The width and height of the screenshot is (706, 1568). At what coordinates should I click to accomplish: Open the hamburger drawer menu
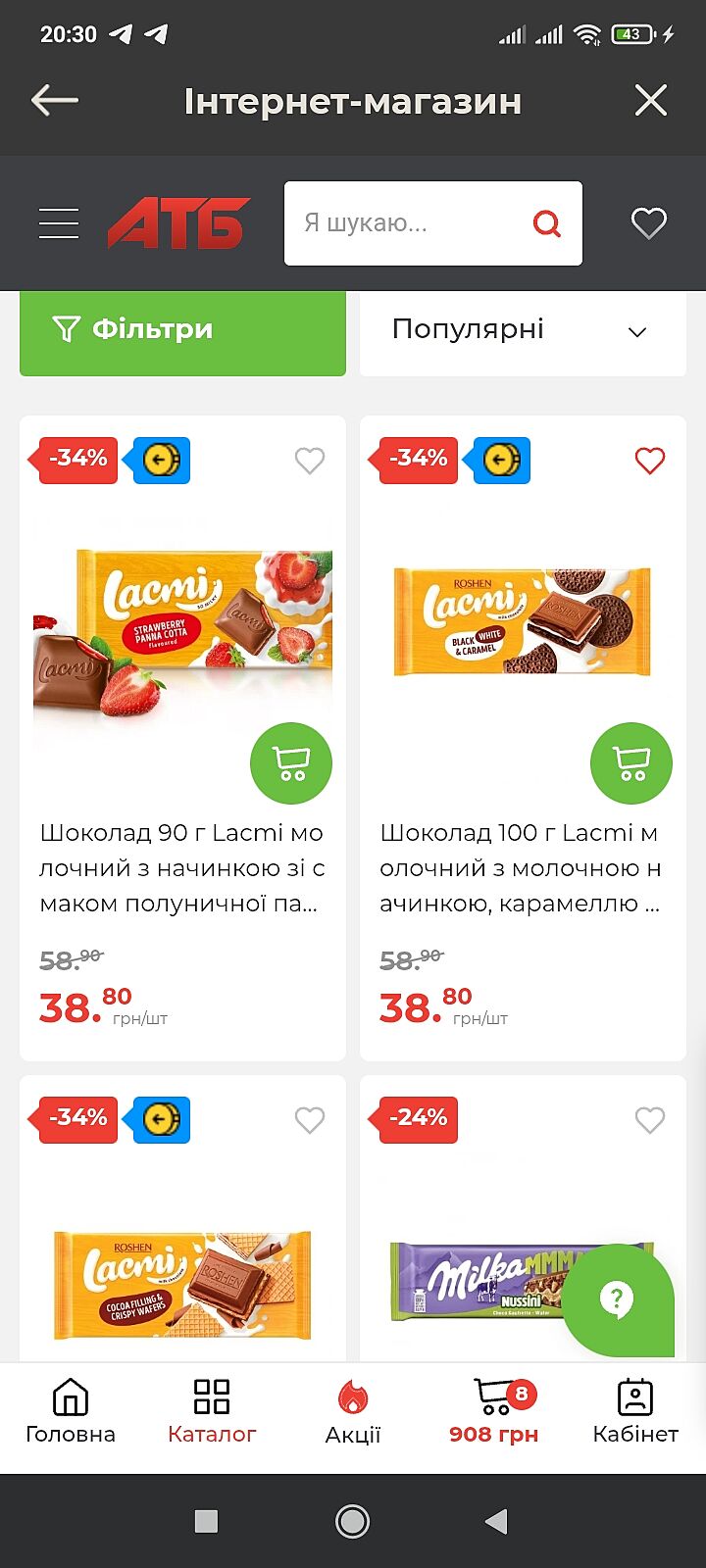[x=59, y=223]
